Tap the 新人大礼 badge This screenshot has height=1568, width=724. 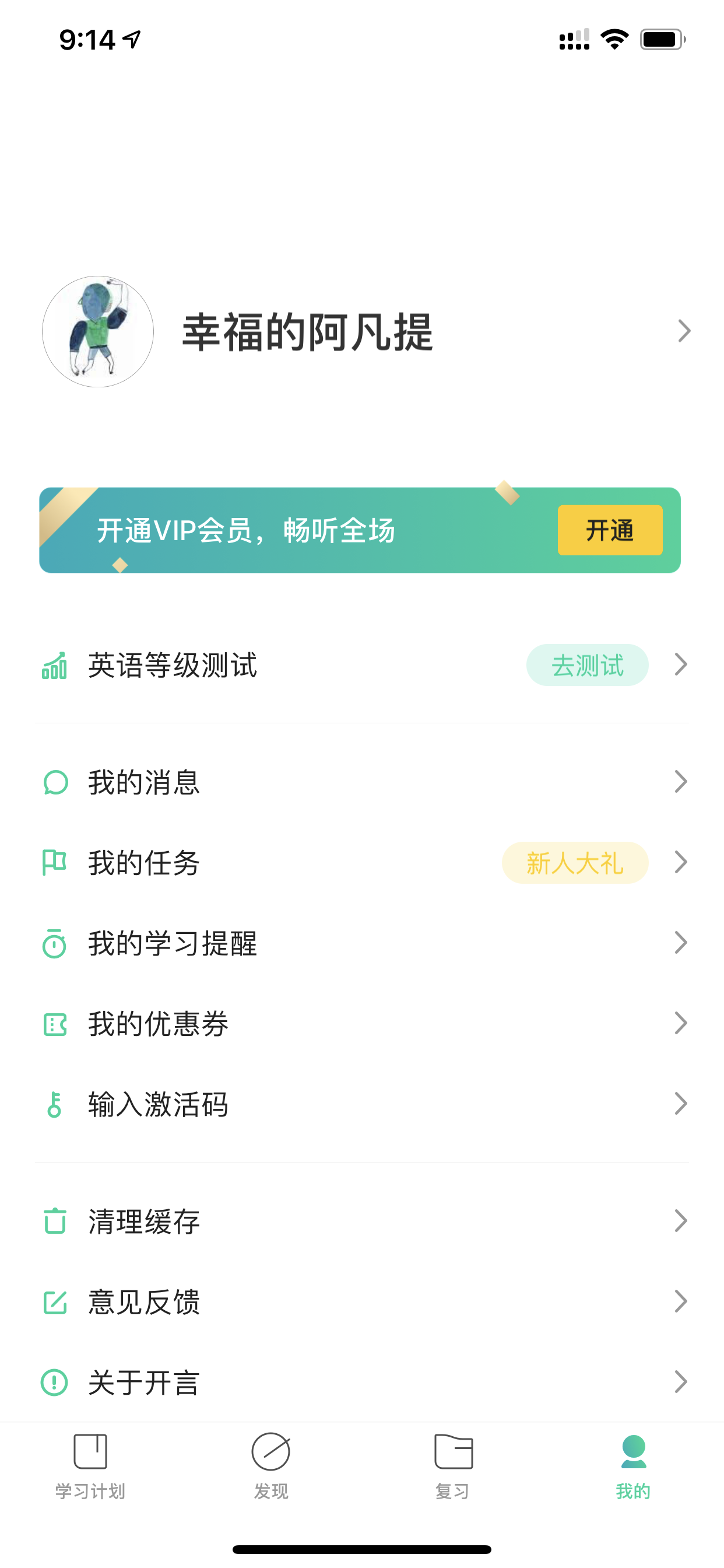click(x=575, y=863)
